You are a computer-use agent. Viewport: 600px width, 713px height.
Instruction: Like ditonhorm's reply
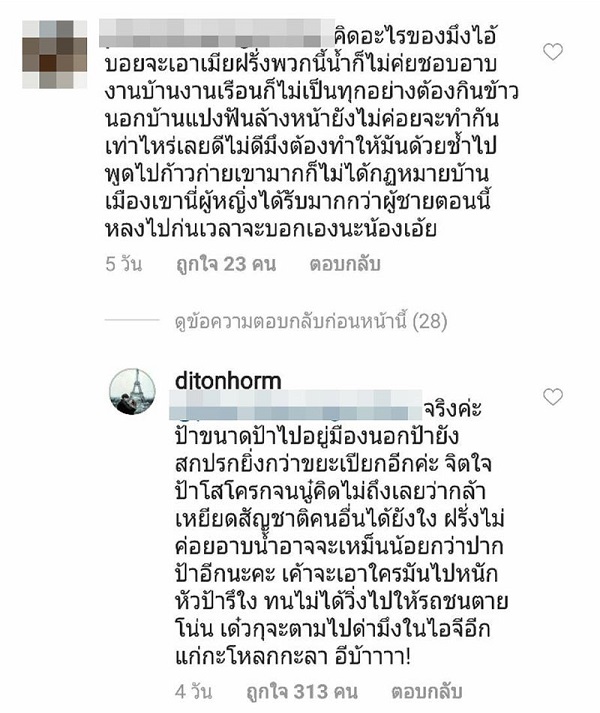[552, 398]
